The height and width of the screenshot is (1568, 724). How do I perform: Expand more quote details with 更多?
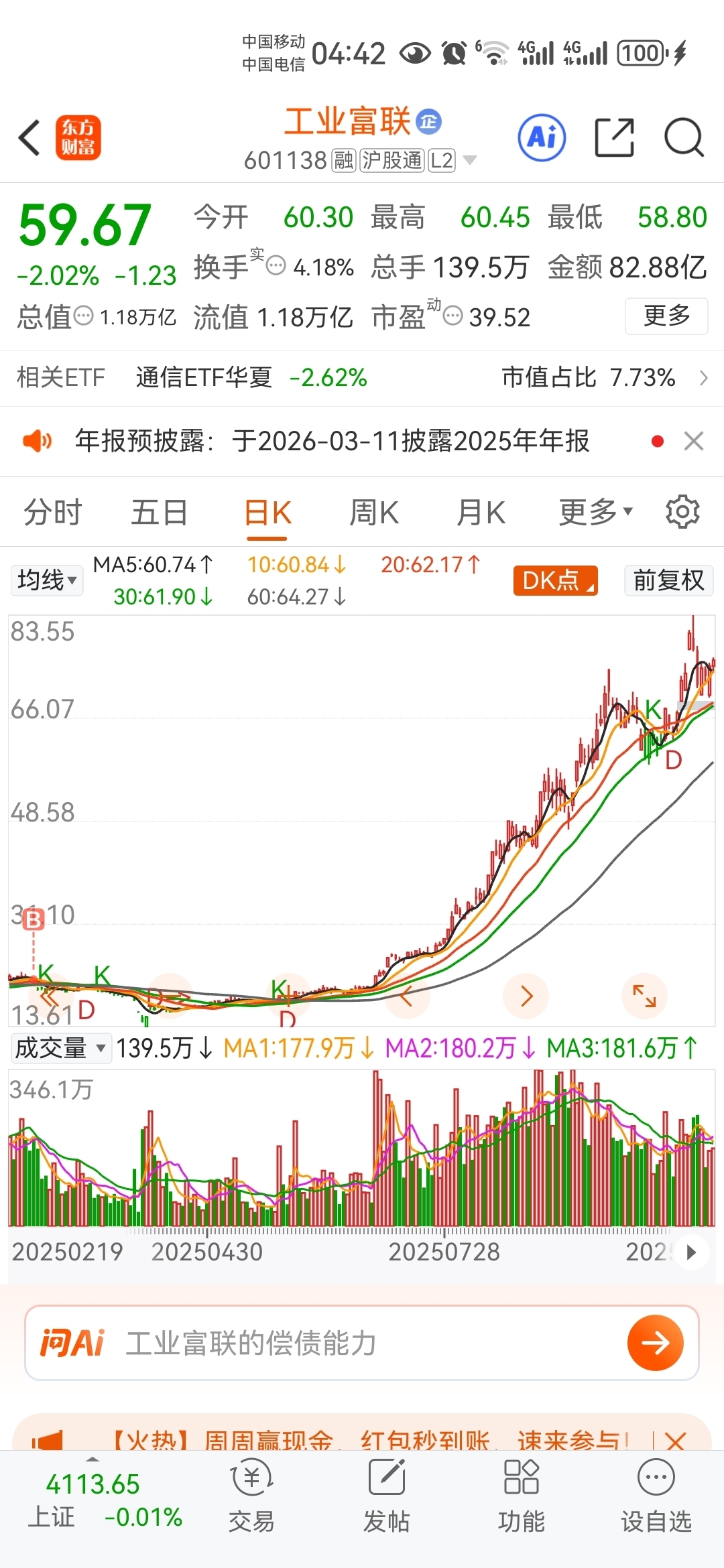tap(666, 316)
